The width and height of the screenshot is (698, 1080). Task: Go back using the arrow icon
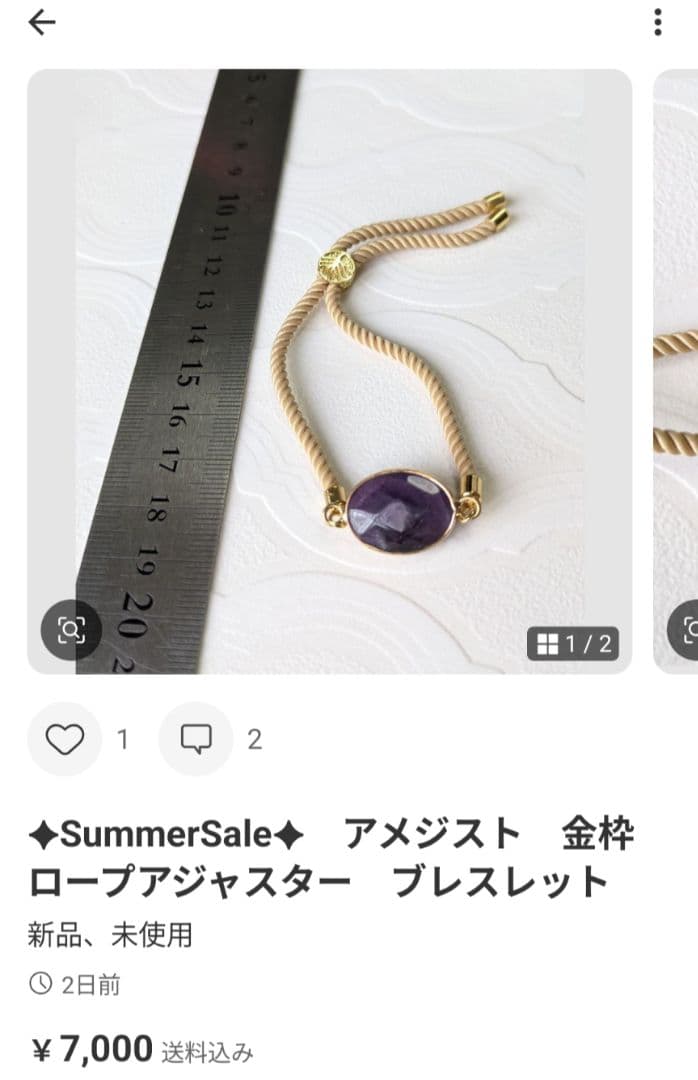42,23
